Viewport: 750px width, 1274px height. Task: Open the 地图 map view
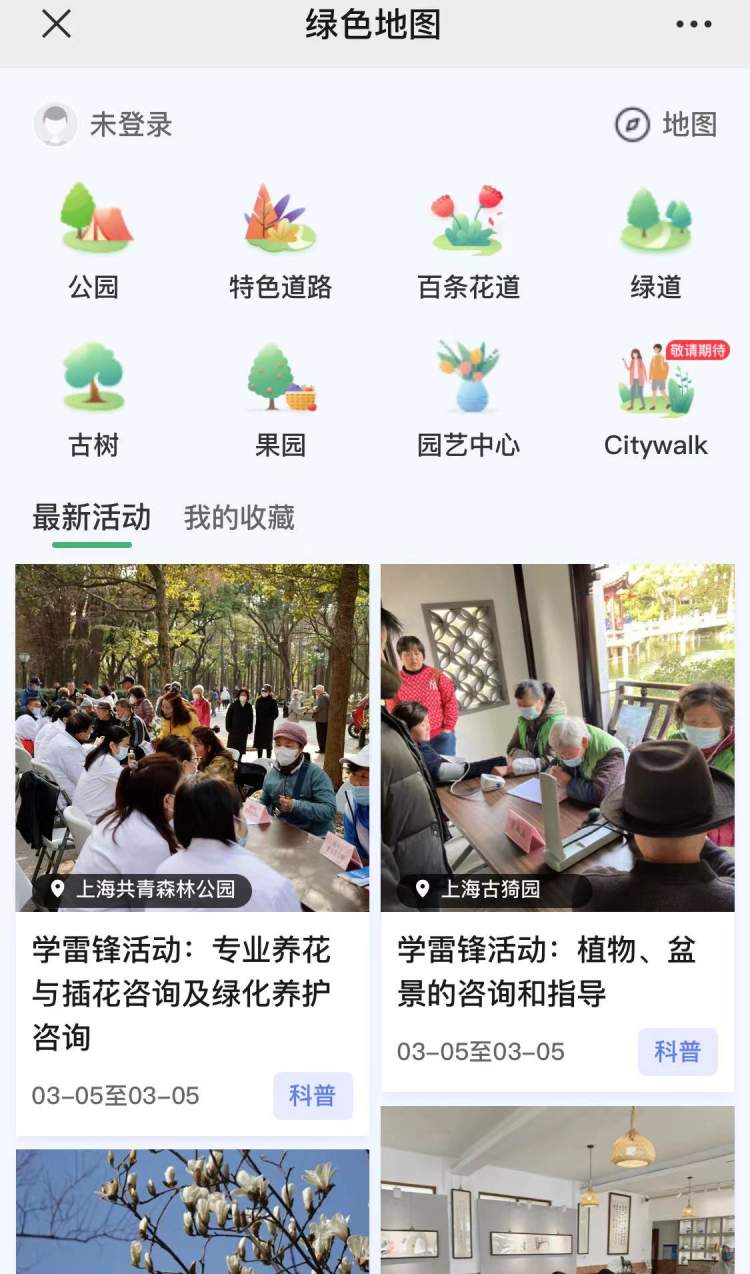(666, 125)
